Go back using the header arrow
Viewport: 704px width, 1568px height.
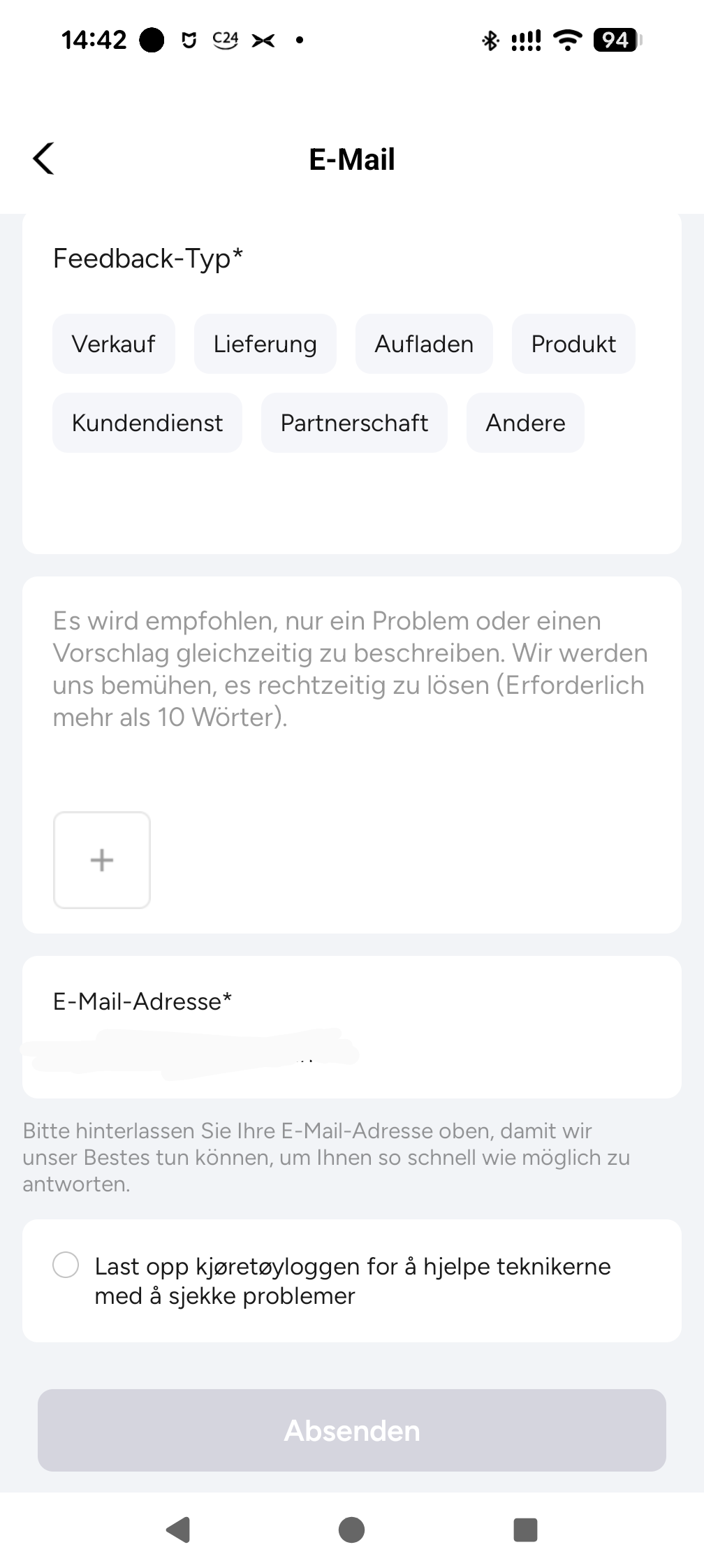click(x=44, y=159)
